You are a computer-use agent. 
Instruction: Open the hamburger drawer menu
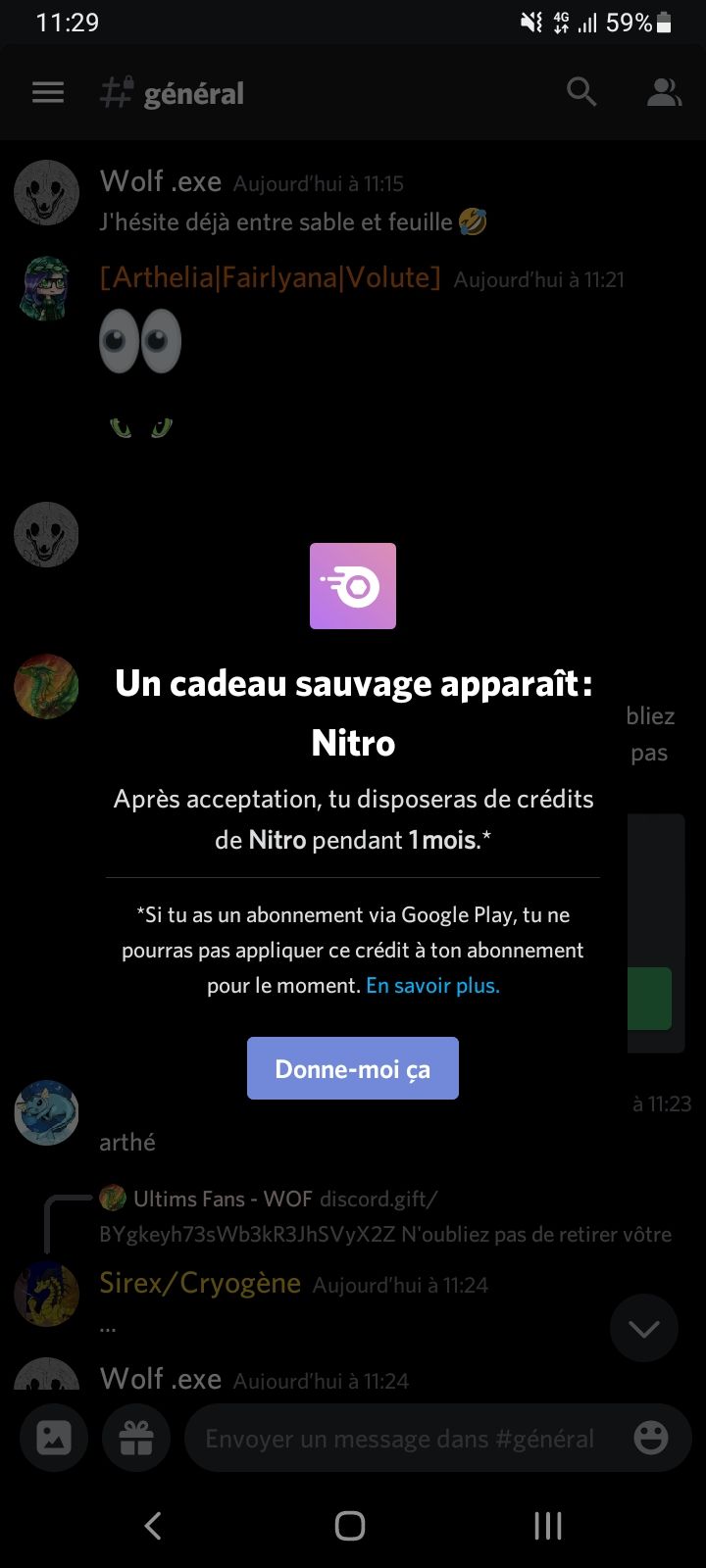tap(48, 93)
